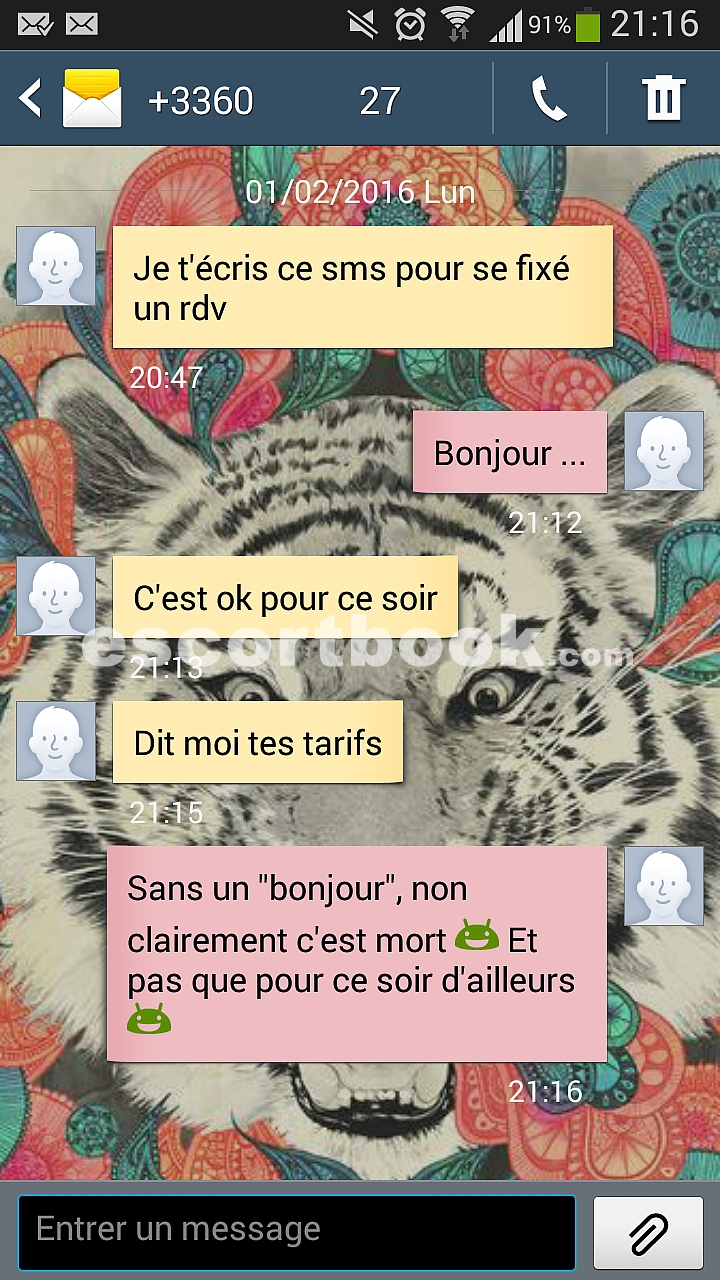
Task: Open sender avatar beside 'Dit moi tes tarifs'
Action: [x=56, y=741]
